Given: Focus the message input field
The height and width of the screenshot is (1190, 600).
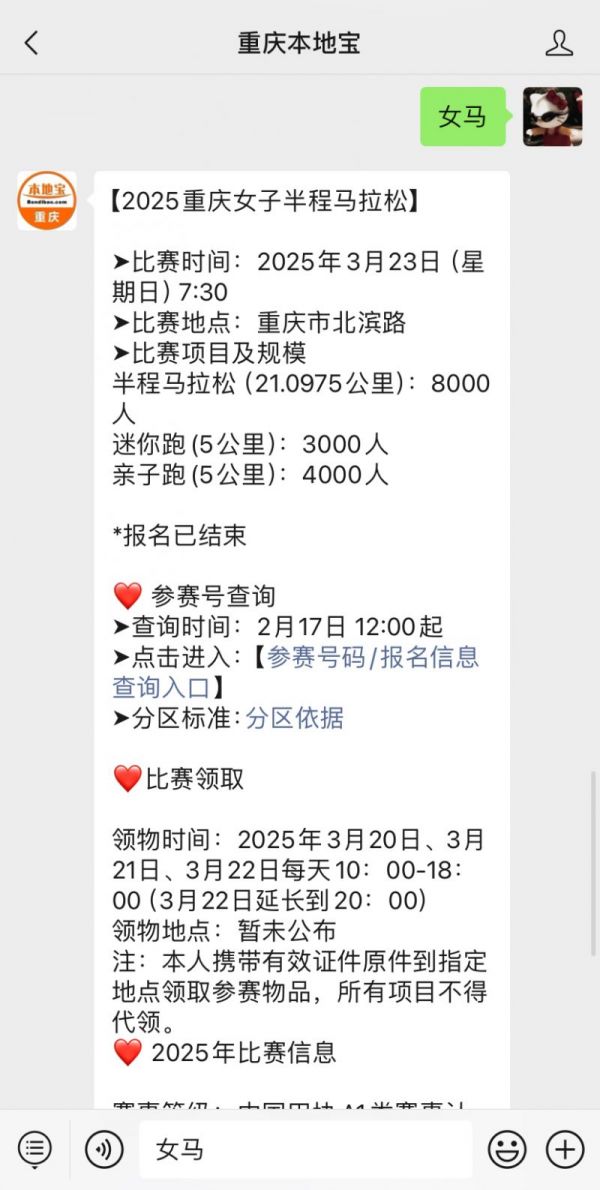Looking at the screenshot, I should 306,1149.
